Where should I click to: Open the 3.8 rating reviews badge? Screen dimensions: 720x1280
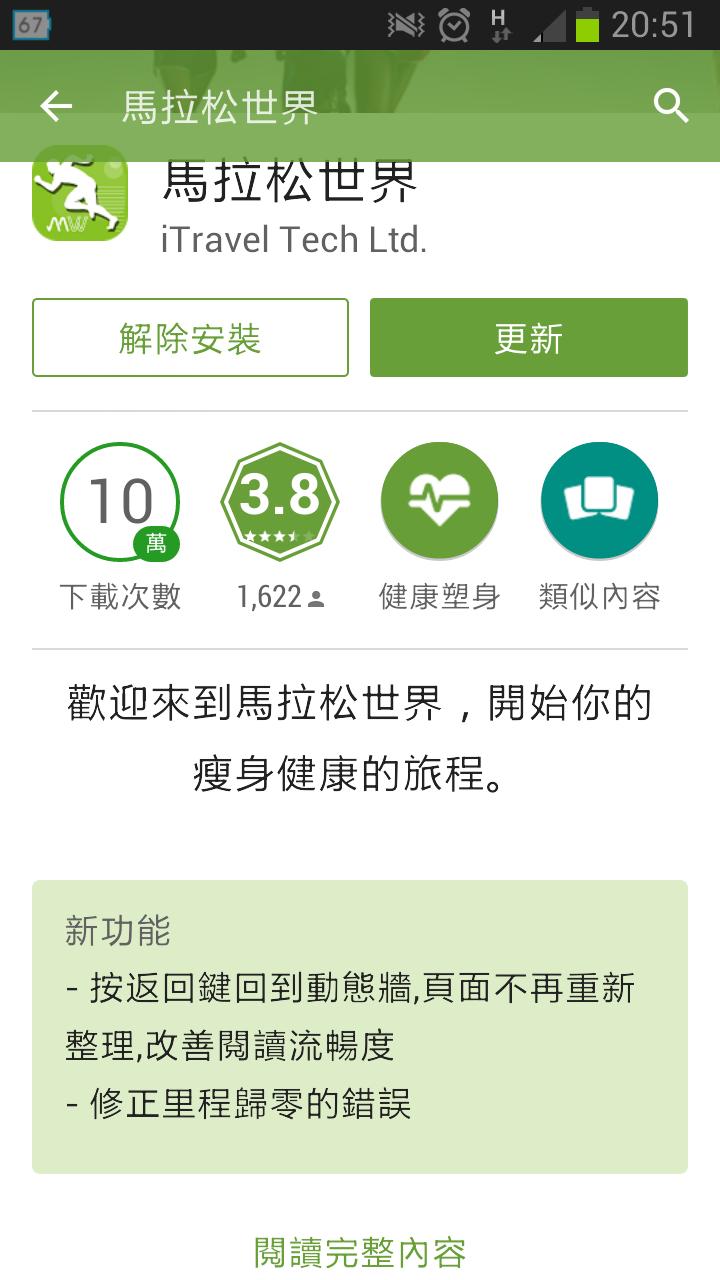tap(280, 502)
